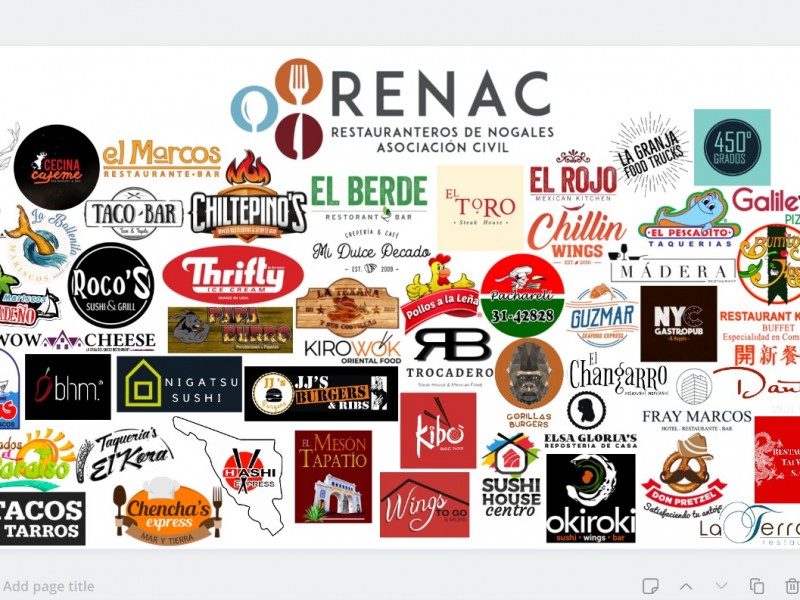Select the RENAC logos design page

pyautogui.click(x=400, y=300)
